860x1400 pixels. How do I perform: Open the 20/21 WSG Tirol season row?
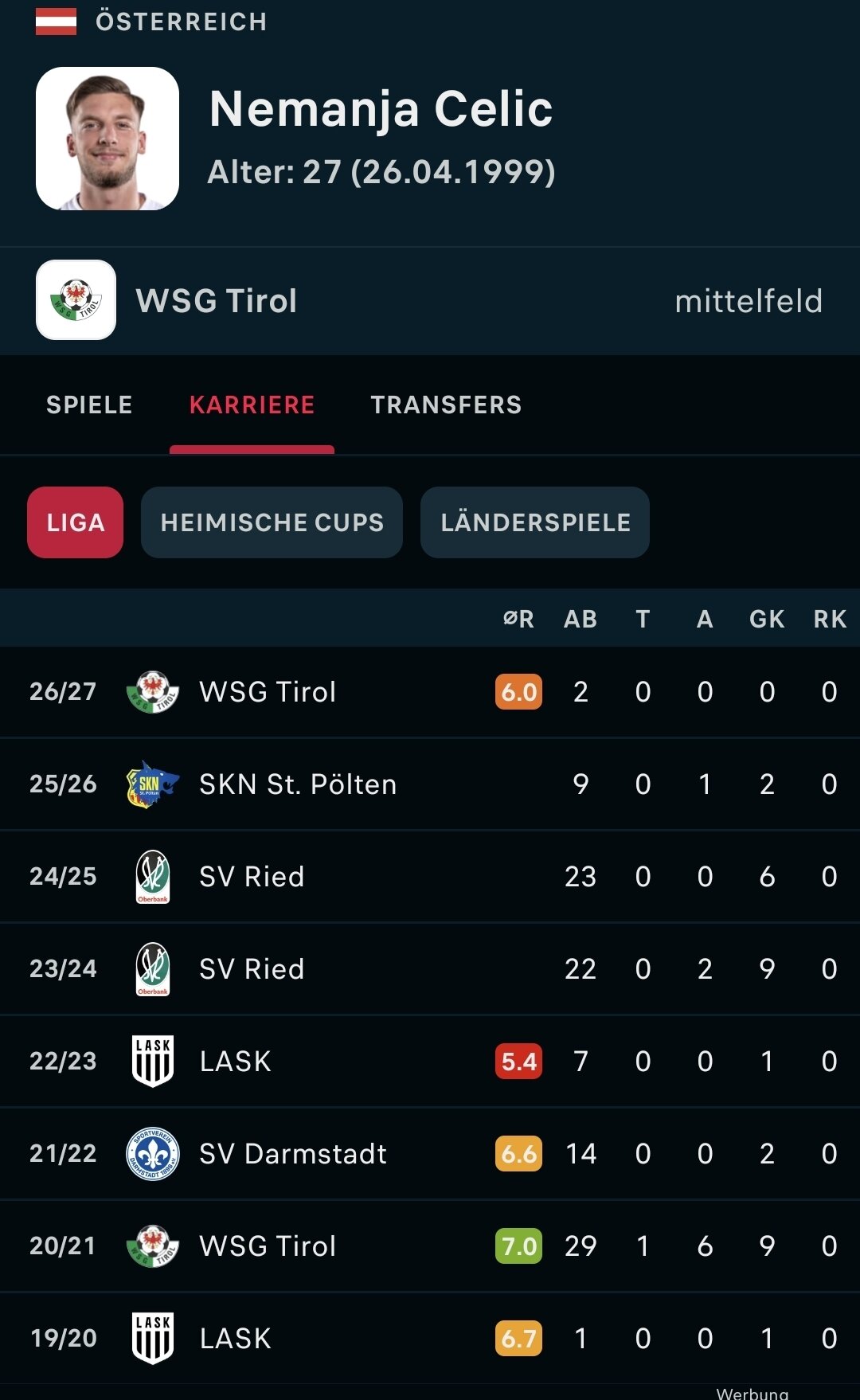tap(430, 1246)
